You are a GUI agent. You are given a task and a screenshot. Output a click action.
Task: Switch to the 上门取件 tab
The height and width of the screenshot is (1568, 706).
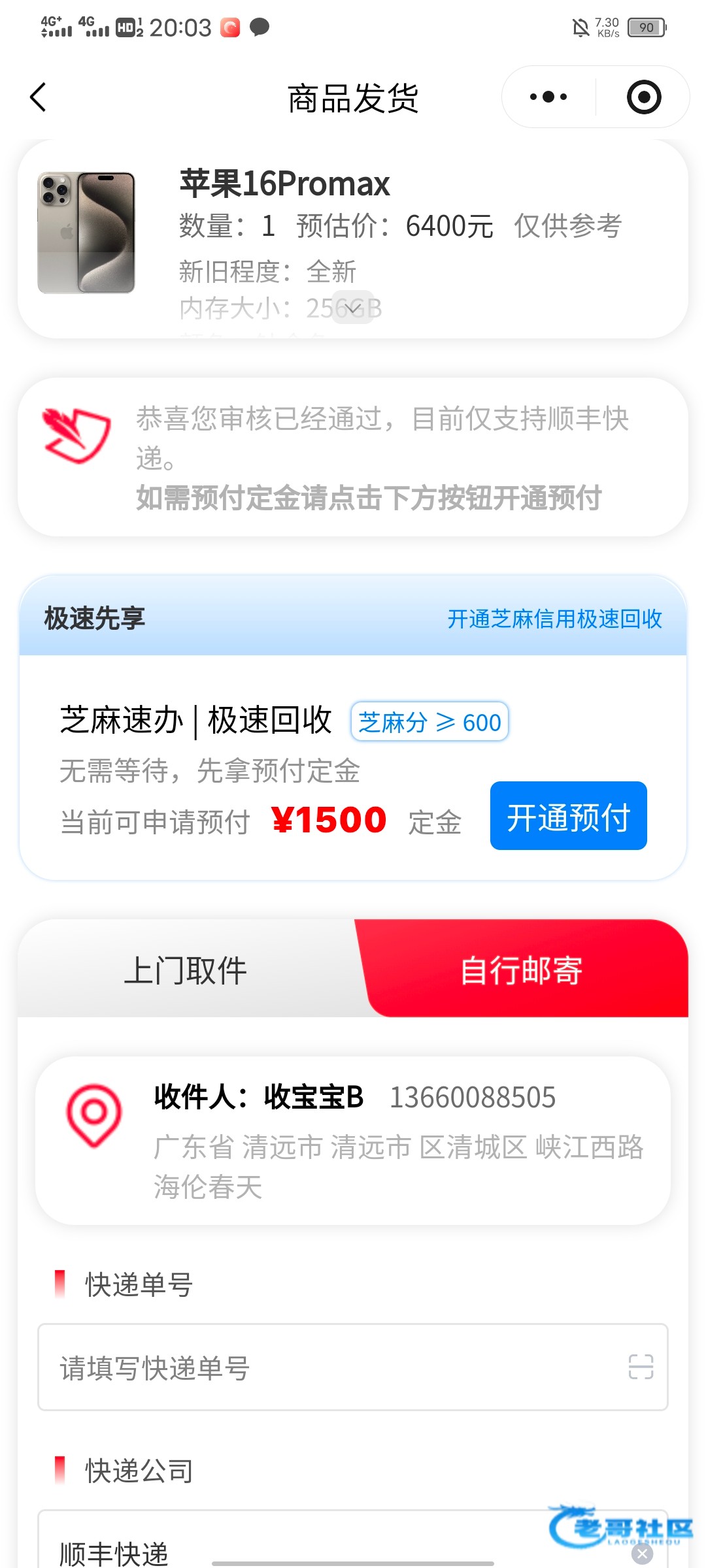pyautogui.click(x=186, y=970)
